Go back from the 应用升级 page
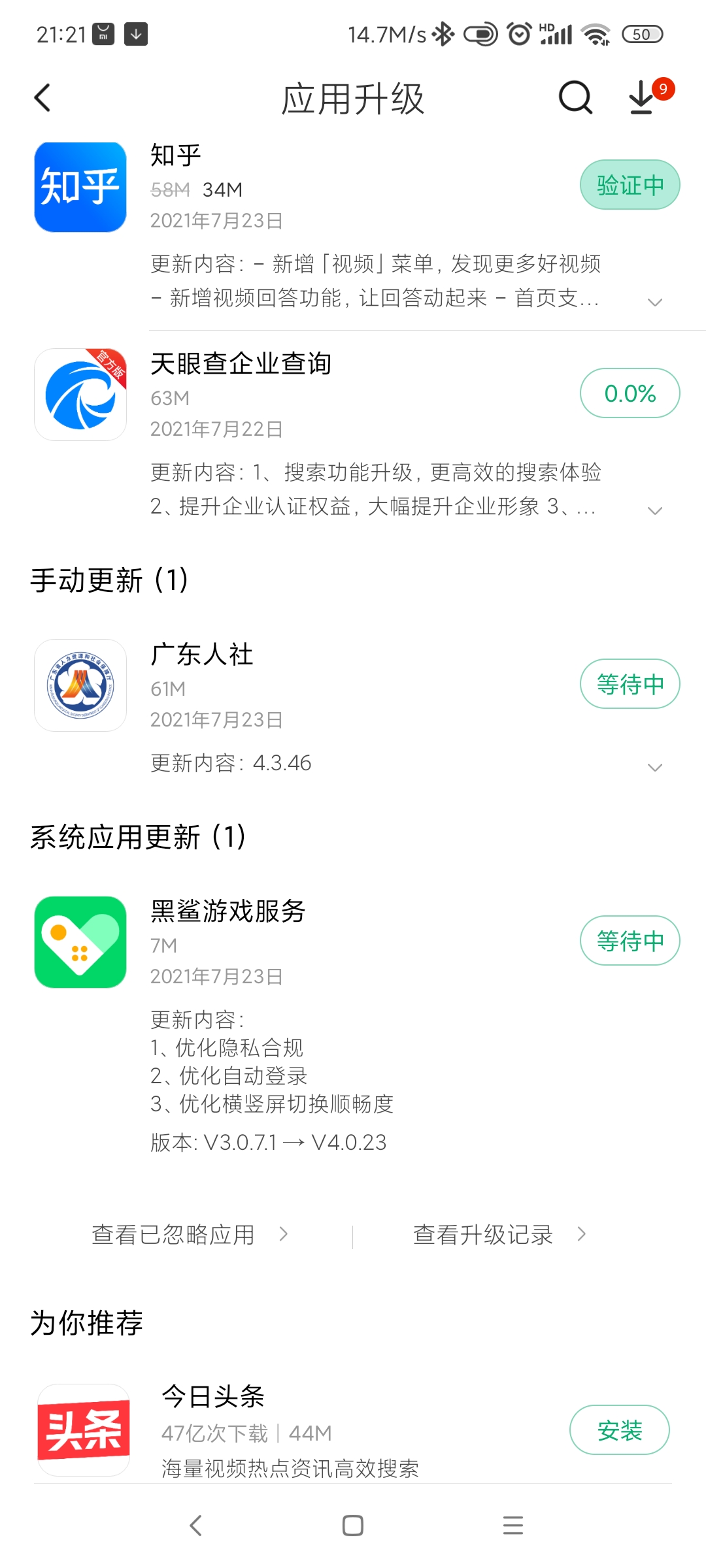The height and width of the screenshot is (1568, 706). point(42,99)
